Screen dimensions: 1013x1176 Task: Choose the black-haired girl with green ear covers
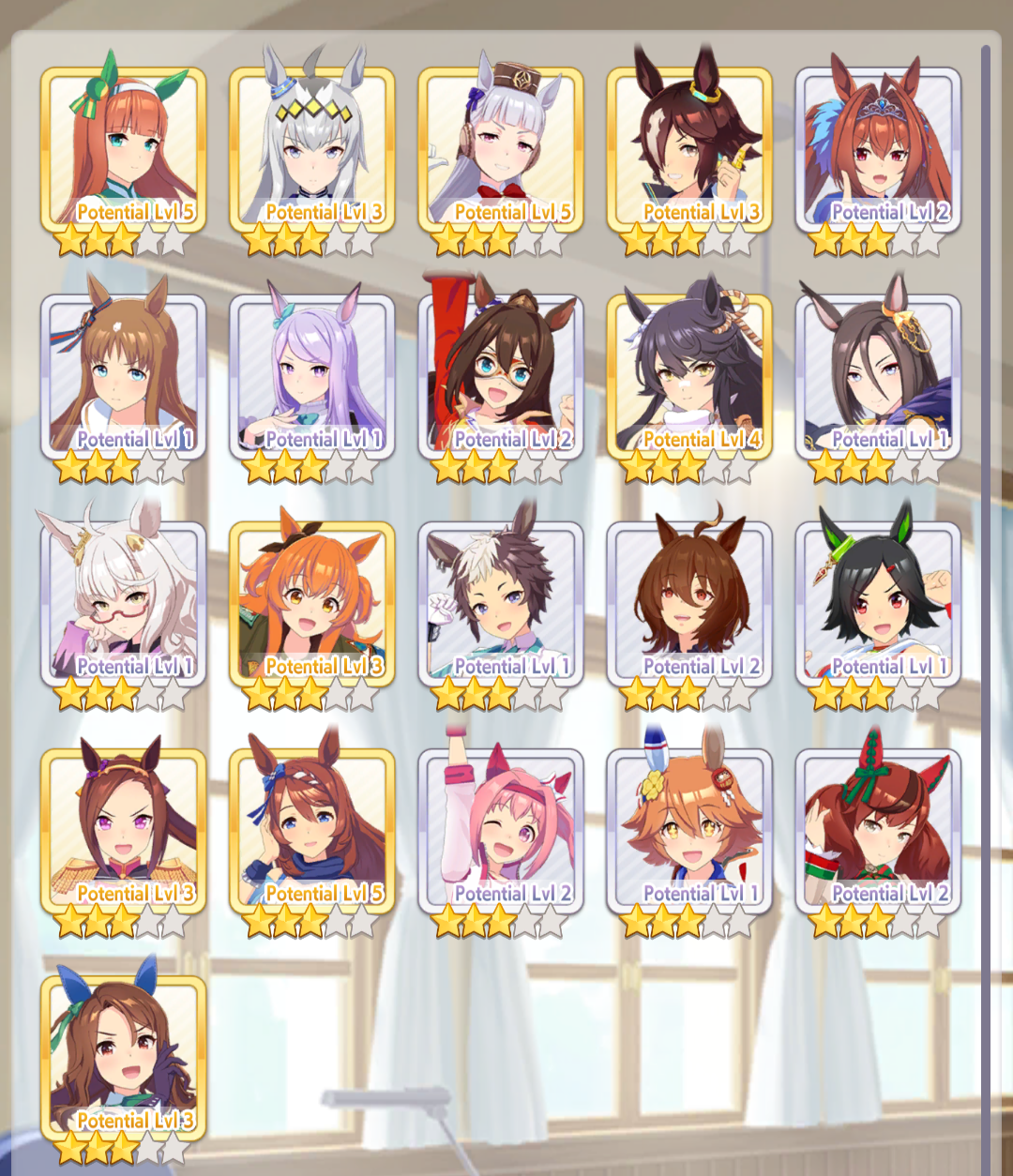878,604
